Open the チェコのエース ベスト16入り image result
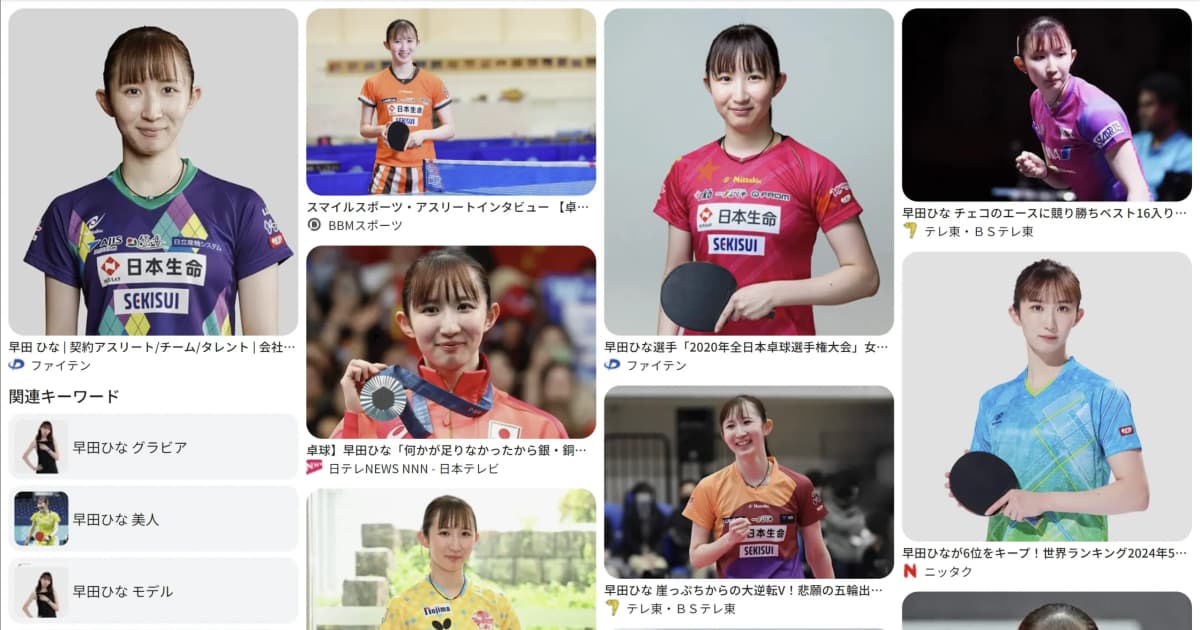This screenshot has height=630, width=1200. click(x=1046, y=105)
